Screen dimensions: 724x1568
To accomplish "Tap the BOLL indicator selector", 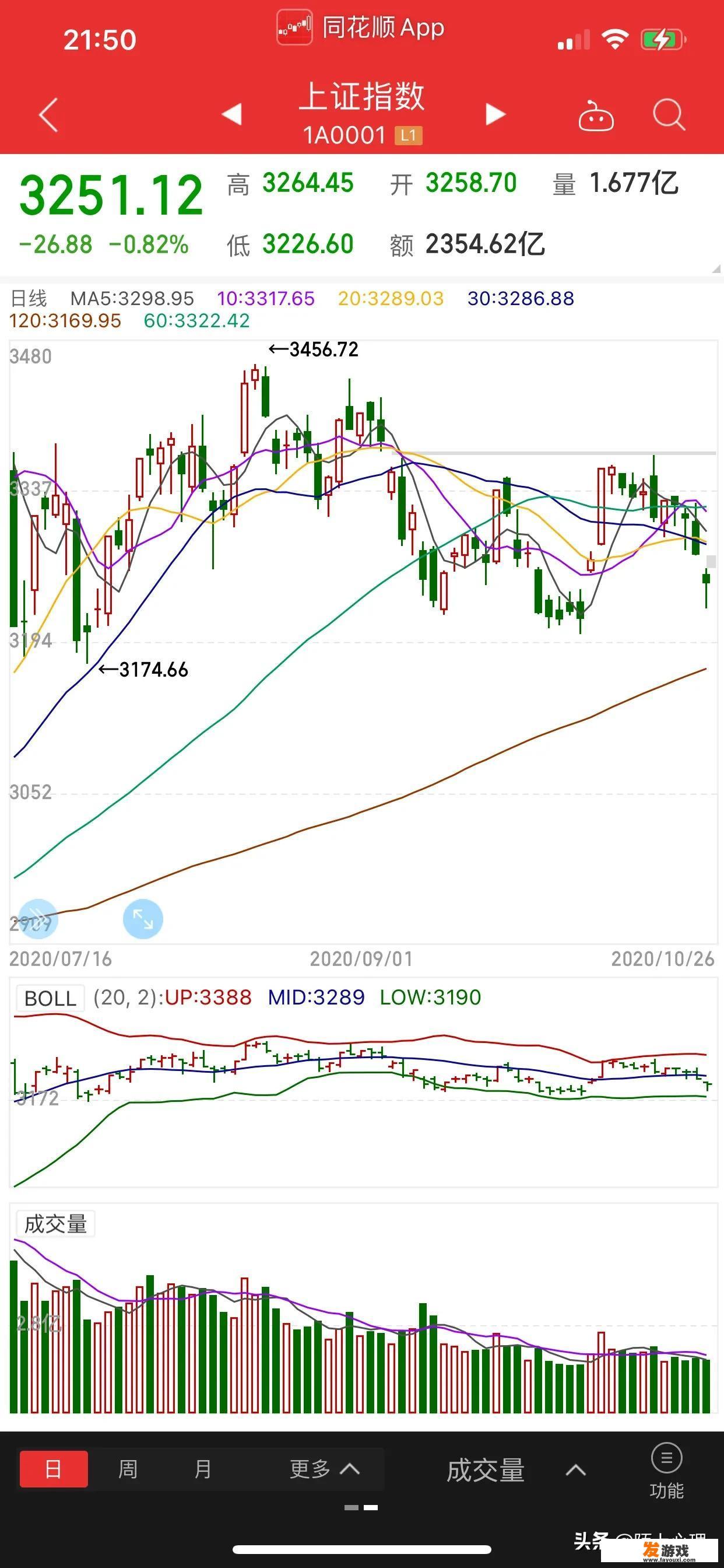I will pos(50,999).
